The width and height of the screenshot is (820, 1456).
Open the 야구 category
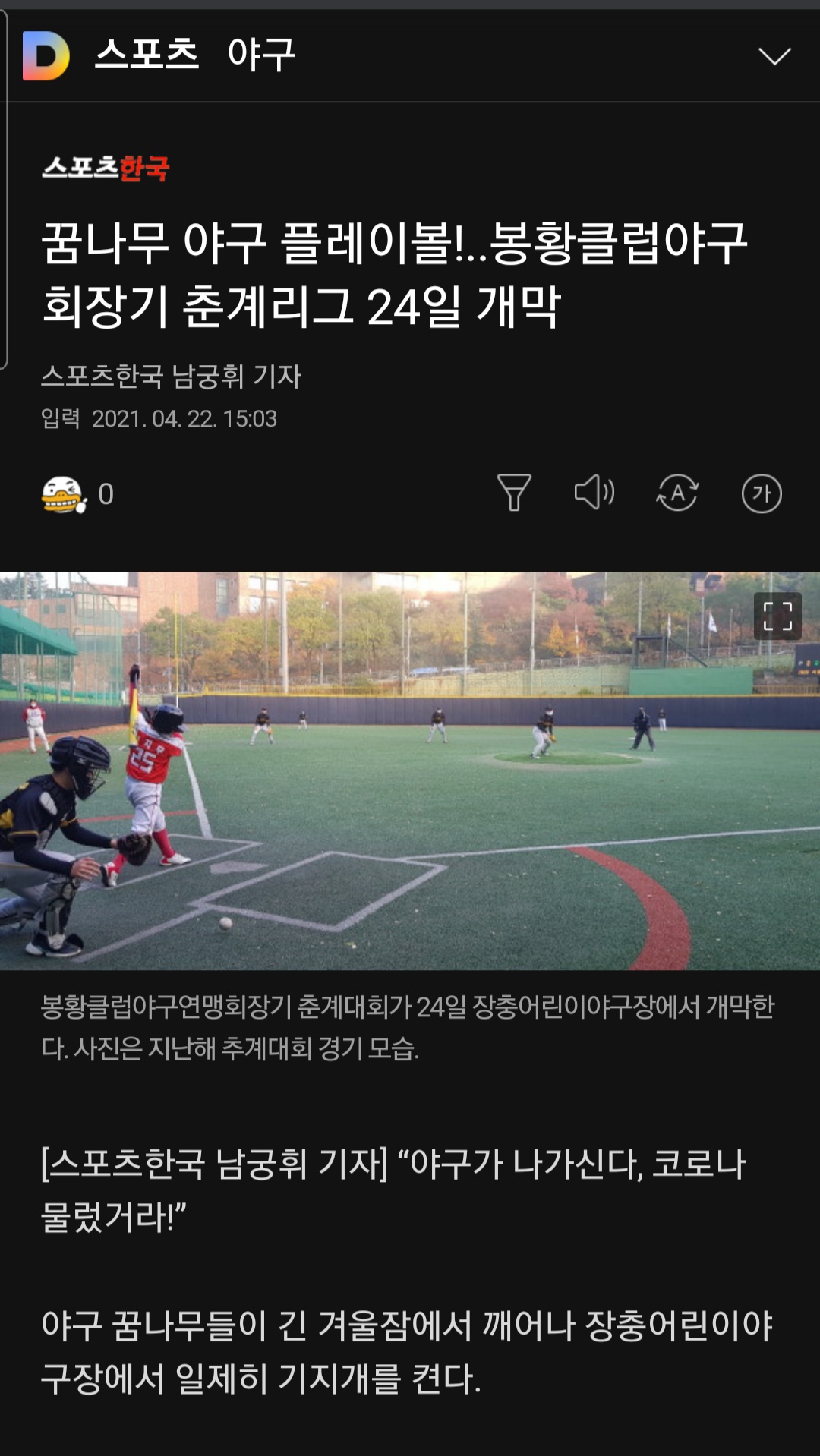[x=261, y=55]
